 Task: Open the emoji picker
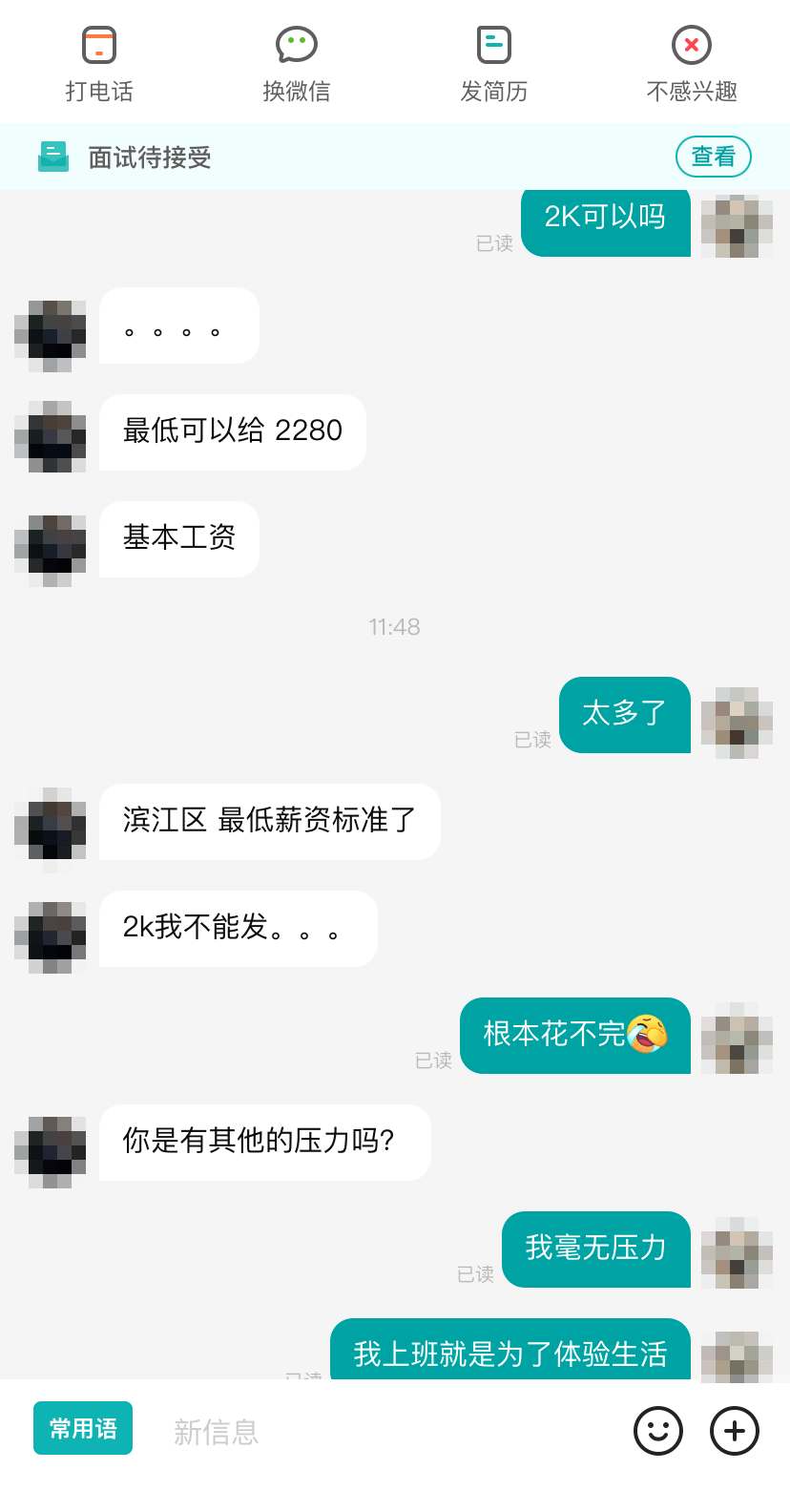tap(658, 1431)
